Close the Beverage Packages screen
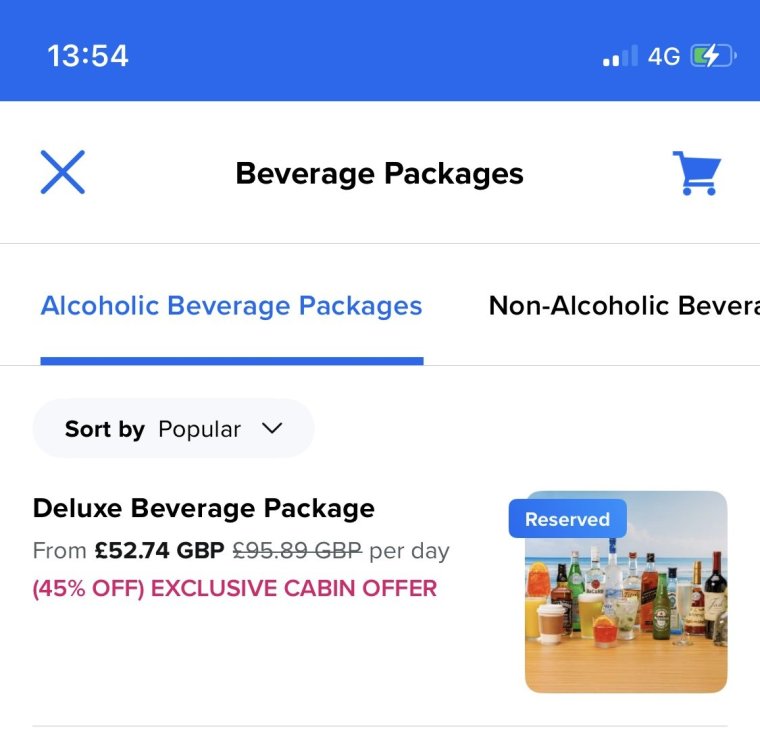The image size is (760, 750). (x=62, y=172)
